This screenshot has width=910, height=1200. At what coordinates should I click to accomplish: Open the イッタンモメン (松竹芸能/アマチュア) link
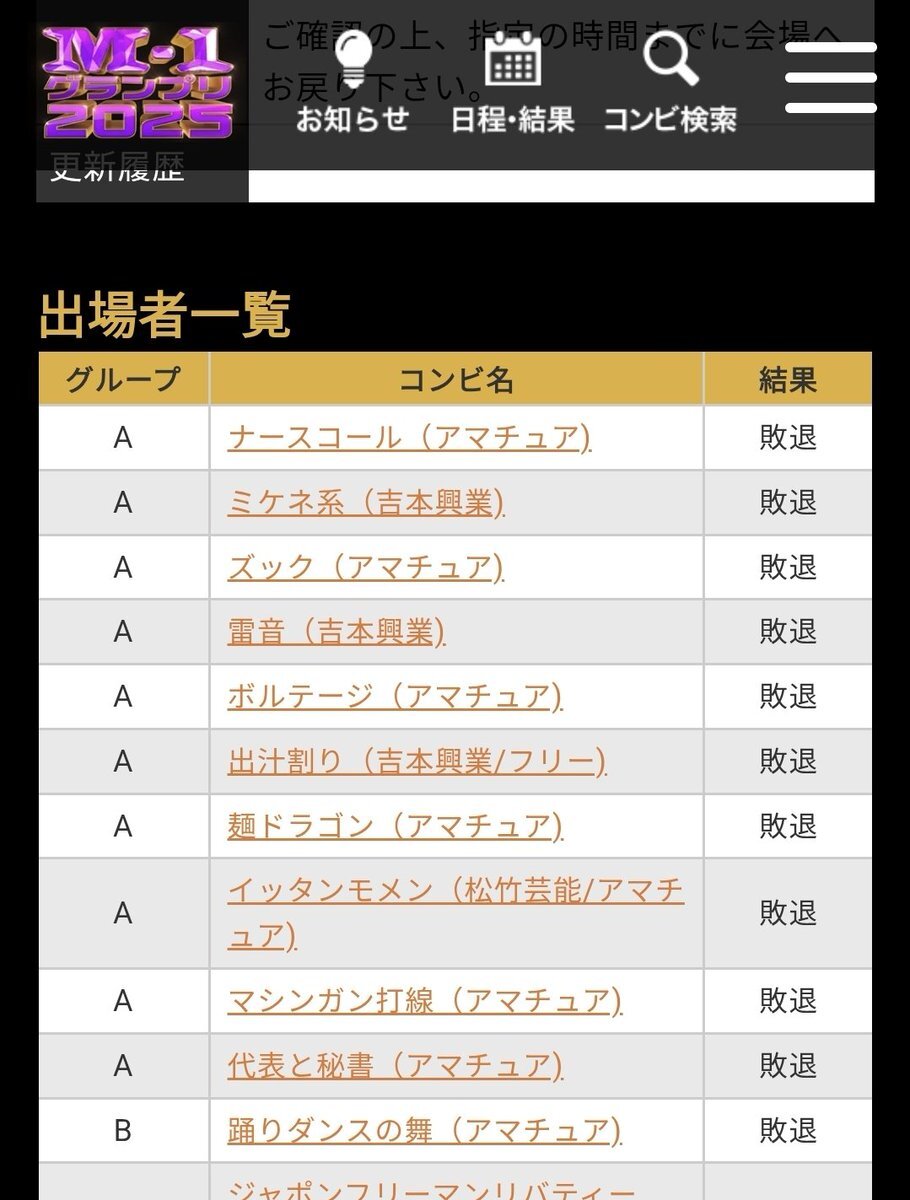click(456, 913)
